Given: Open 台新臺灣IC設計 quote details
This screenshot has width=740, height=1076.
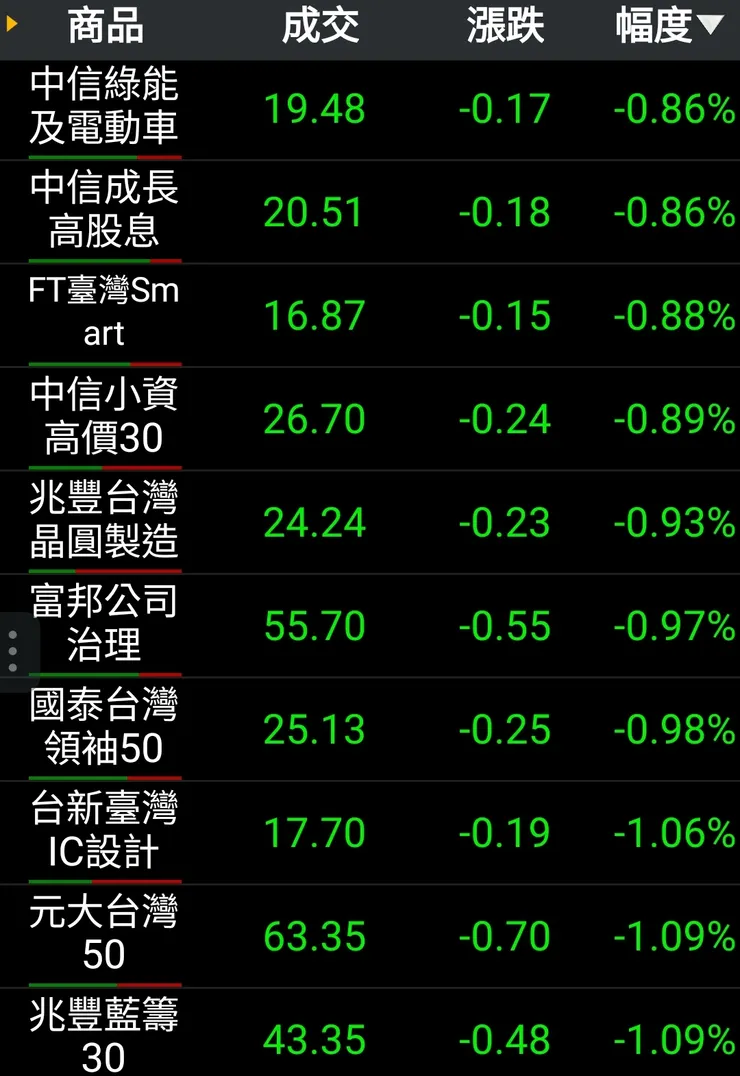Looking at the screenshot, I should pos(104,832).
